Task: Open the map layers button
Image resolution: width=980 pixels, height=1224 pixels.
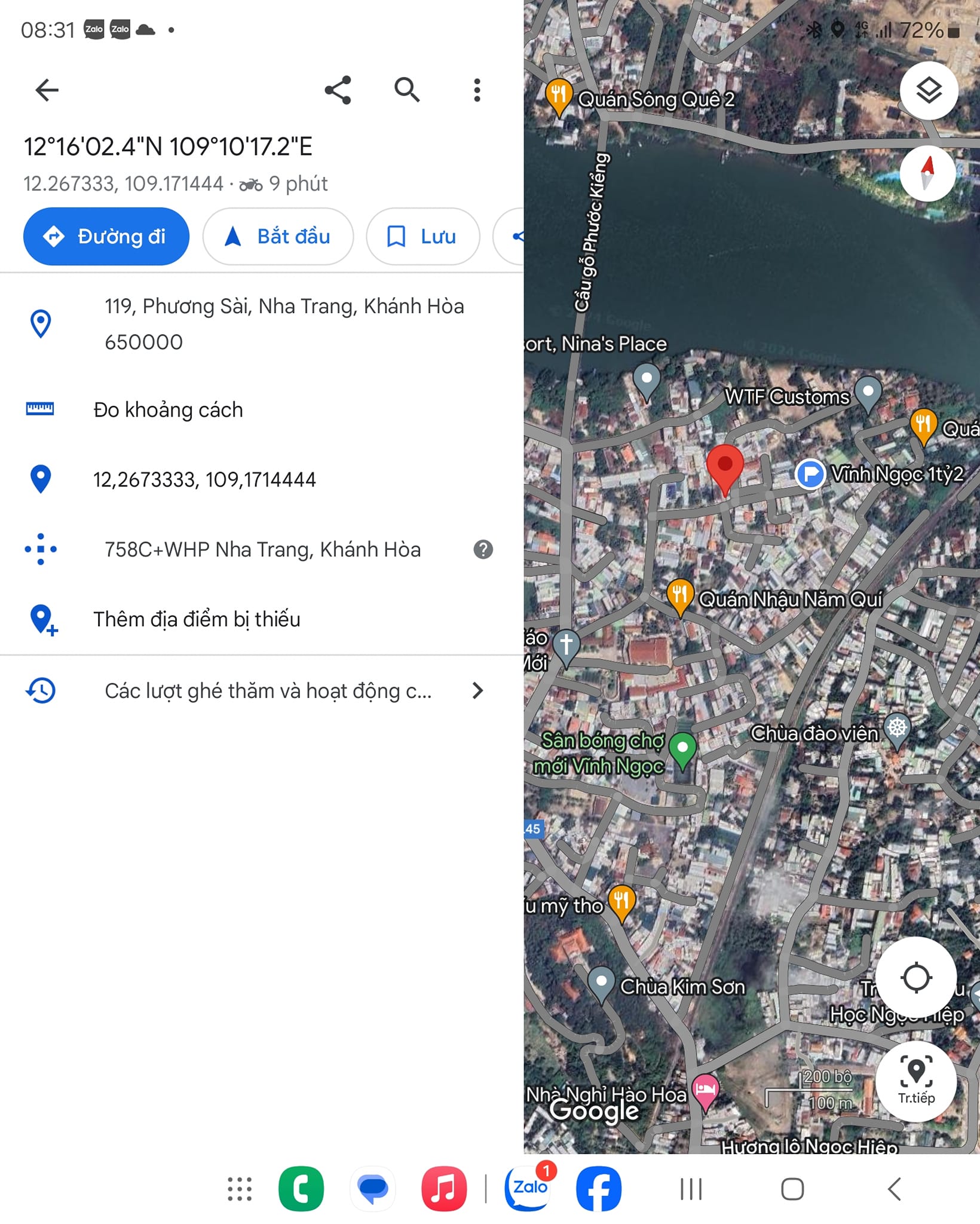Action: click(x=929, y=91)
